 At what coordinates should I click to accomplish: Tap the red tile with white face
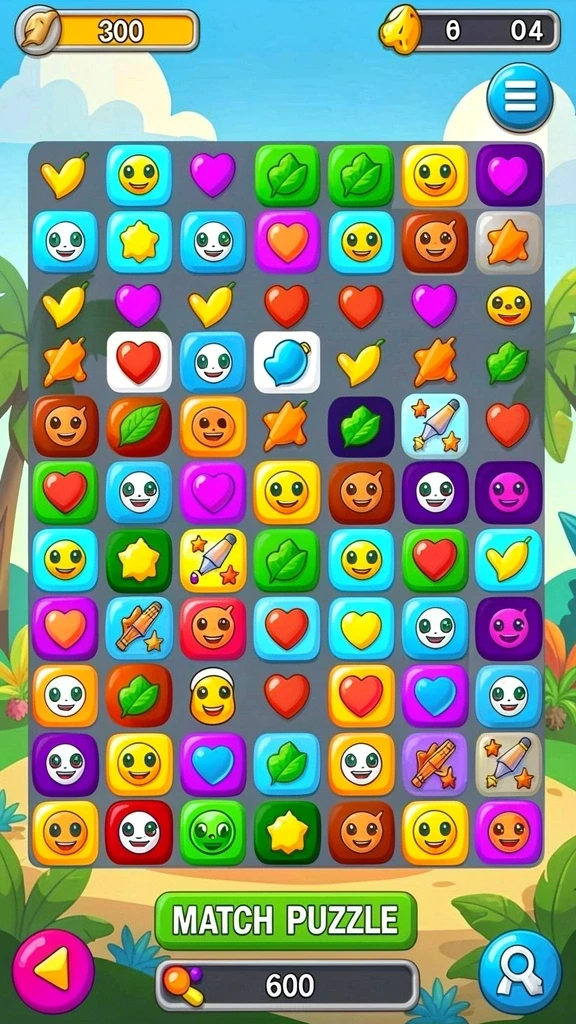[138, 832]
